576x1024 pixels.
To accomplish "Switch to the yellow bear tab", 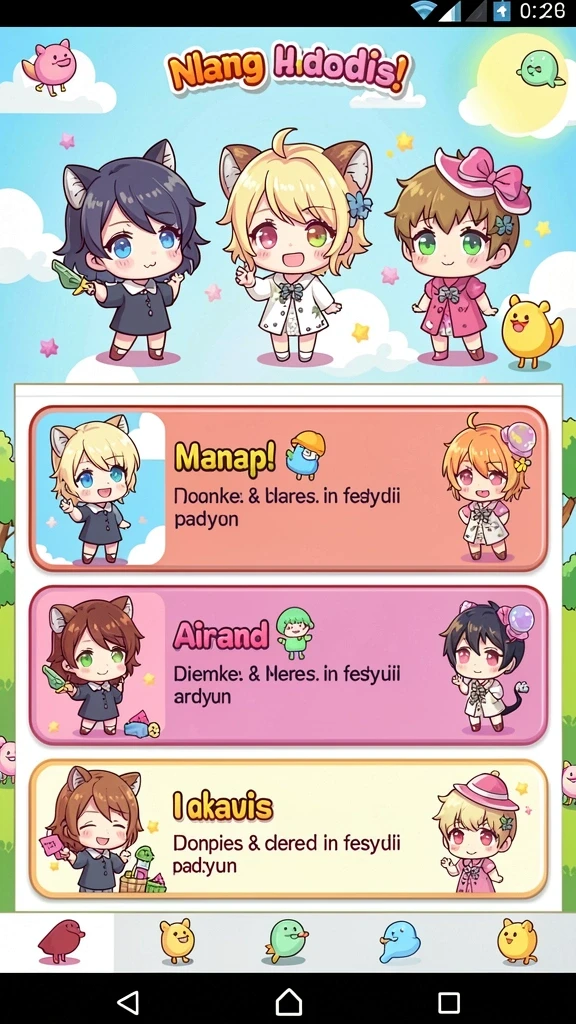I will pyautogui.click(x=177, y=942).
